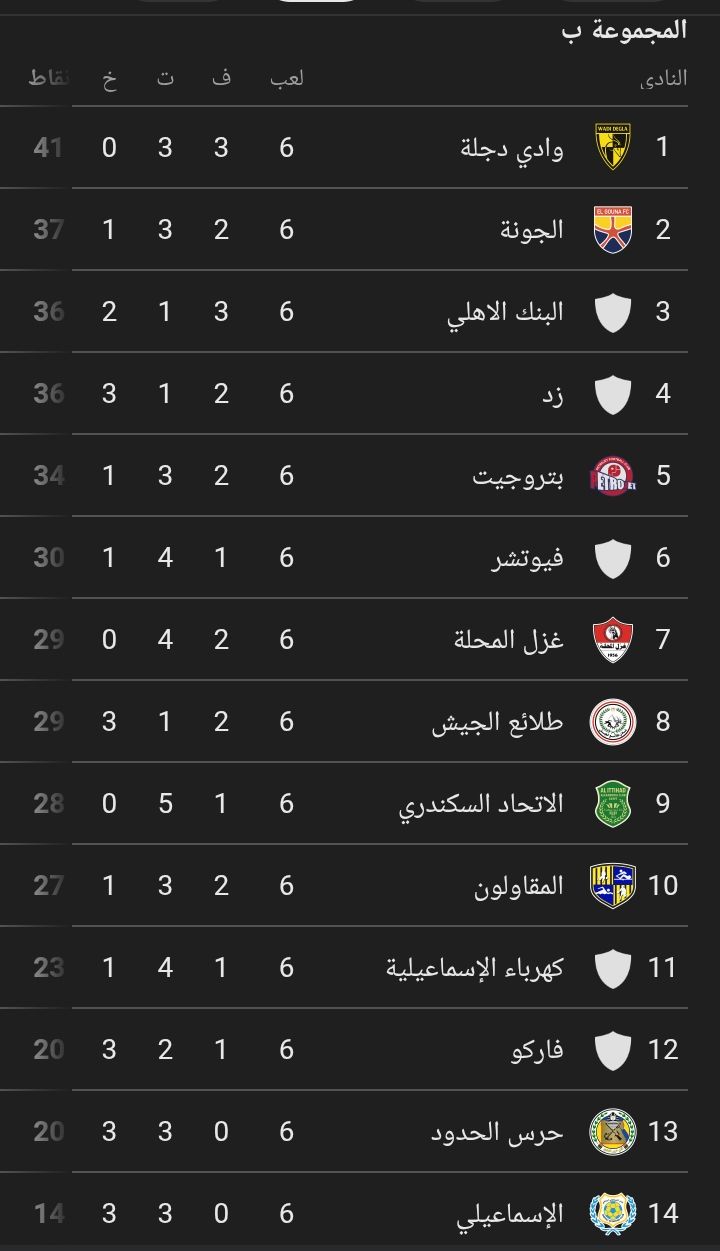The height and width of the screenshot is (1251, 720).
Task: Click the لعب column header
Action: click(286, 79)
